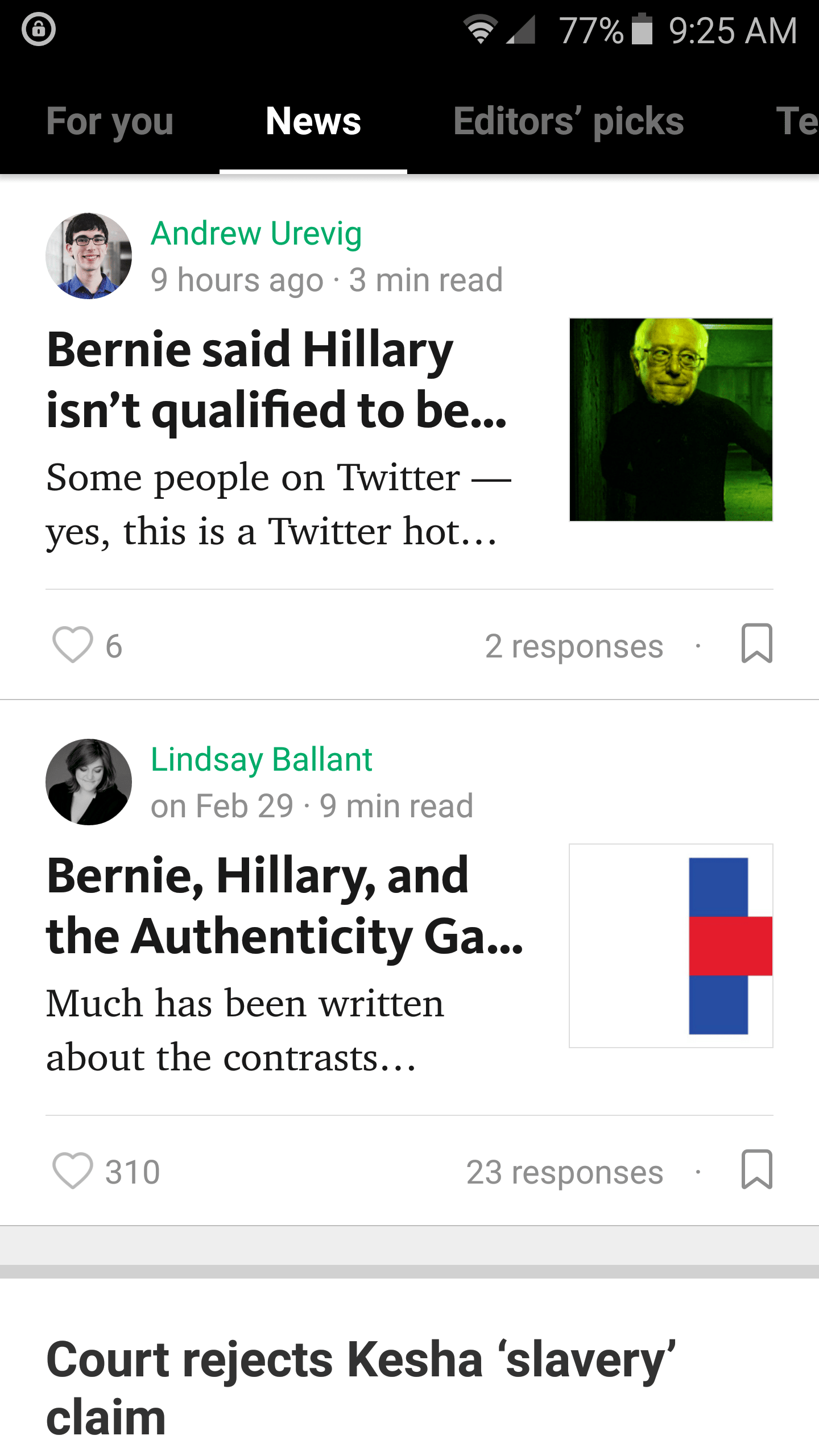Show the 23 responses on Lindsay's story
The width and height of the screenshot is (819, 1456).
click(565, 1172)
